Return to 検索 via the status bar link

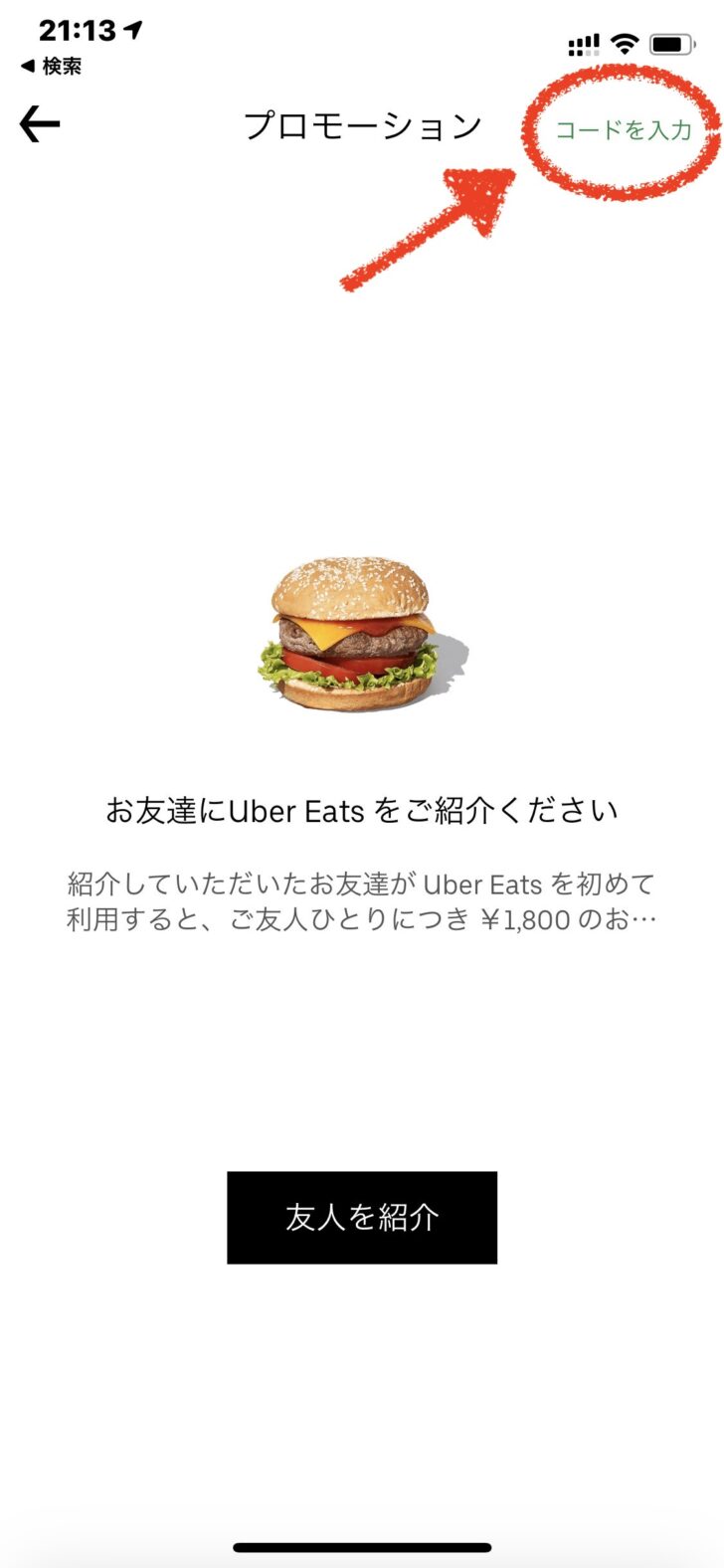52,67
